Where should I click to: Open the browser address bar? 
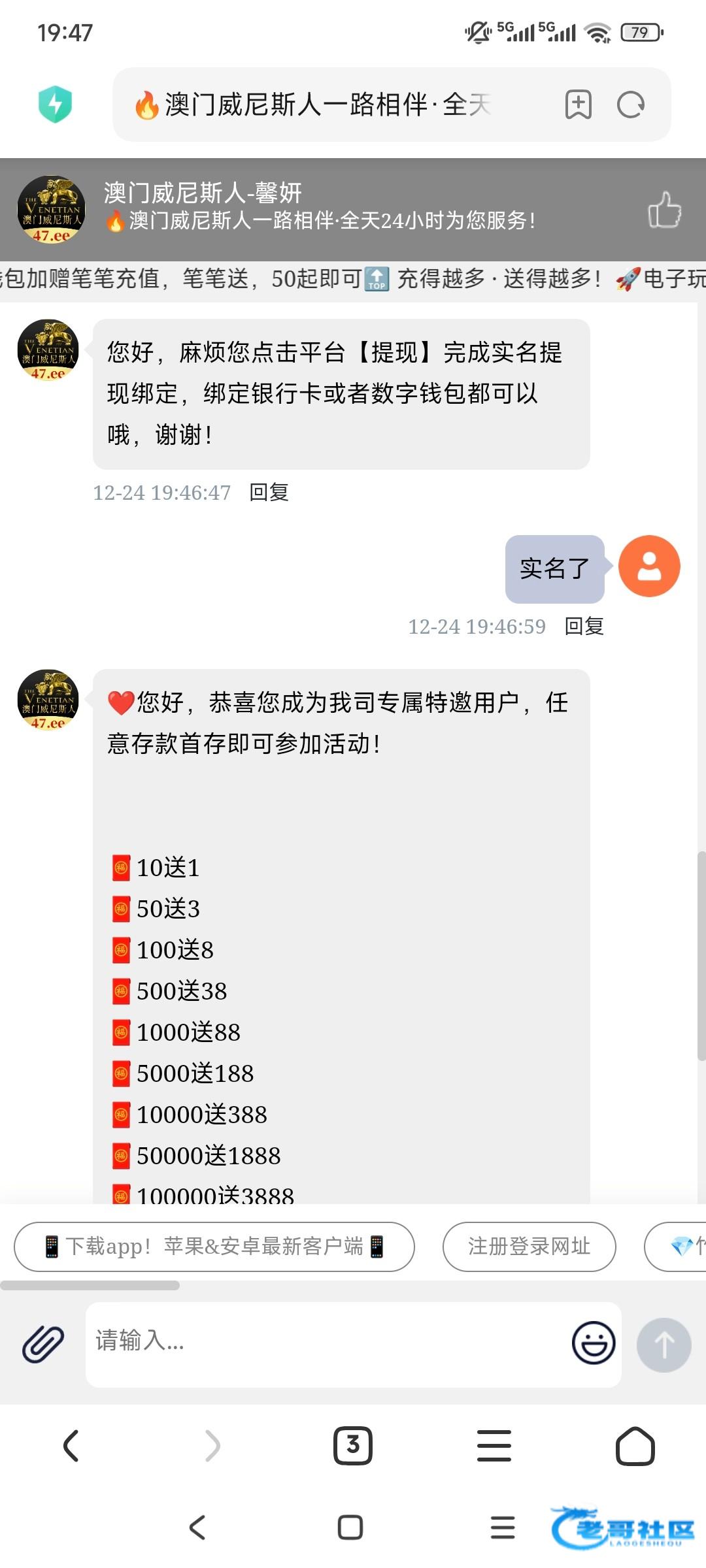point(327,105)
